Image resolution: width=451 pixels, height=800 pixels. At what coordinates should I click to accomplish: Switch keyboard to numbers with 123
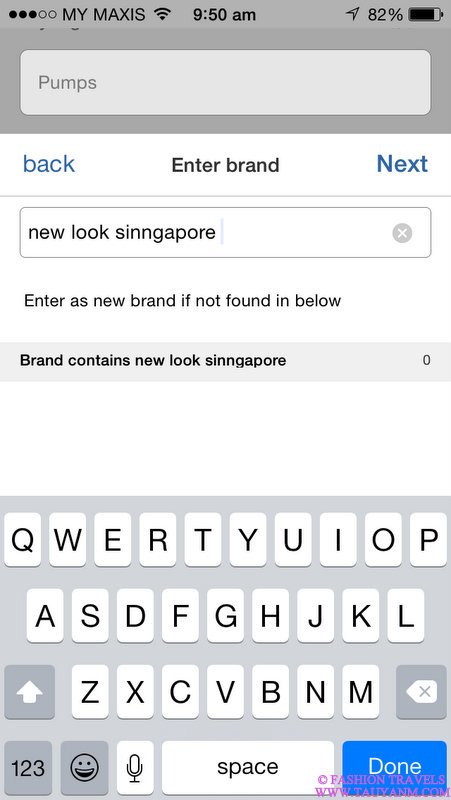(x=29, y=768)
